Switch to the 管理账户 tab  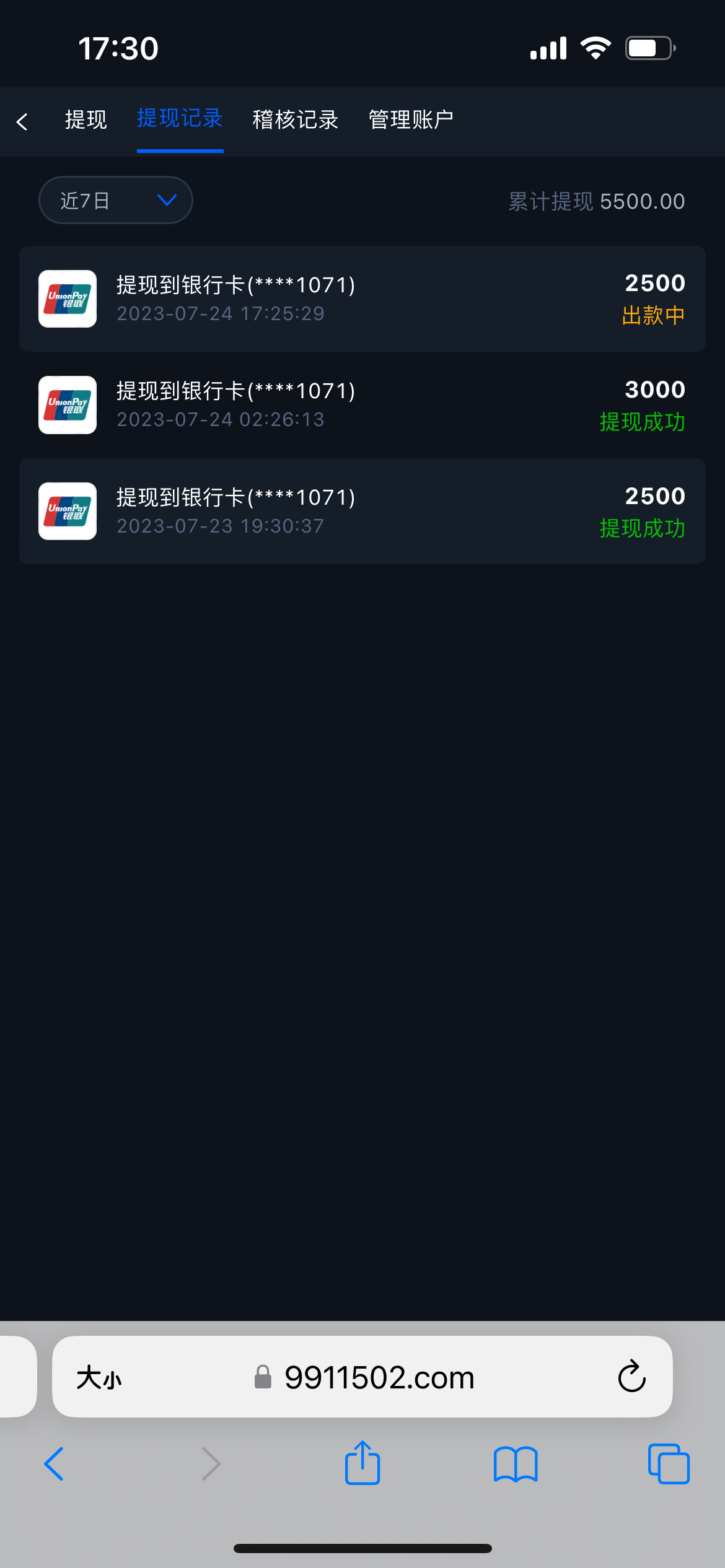pyautogui.click(x=411, y=120)
